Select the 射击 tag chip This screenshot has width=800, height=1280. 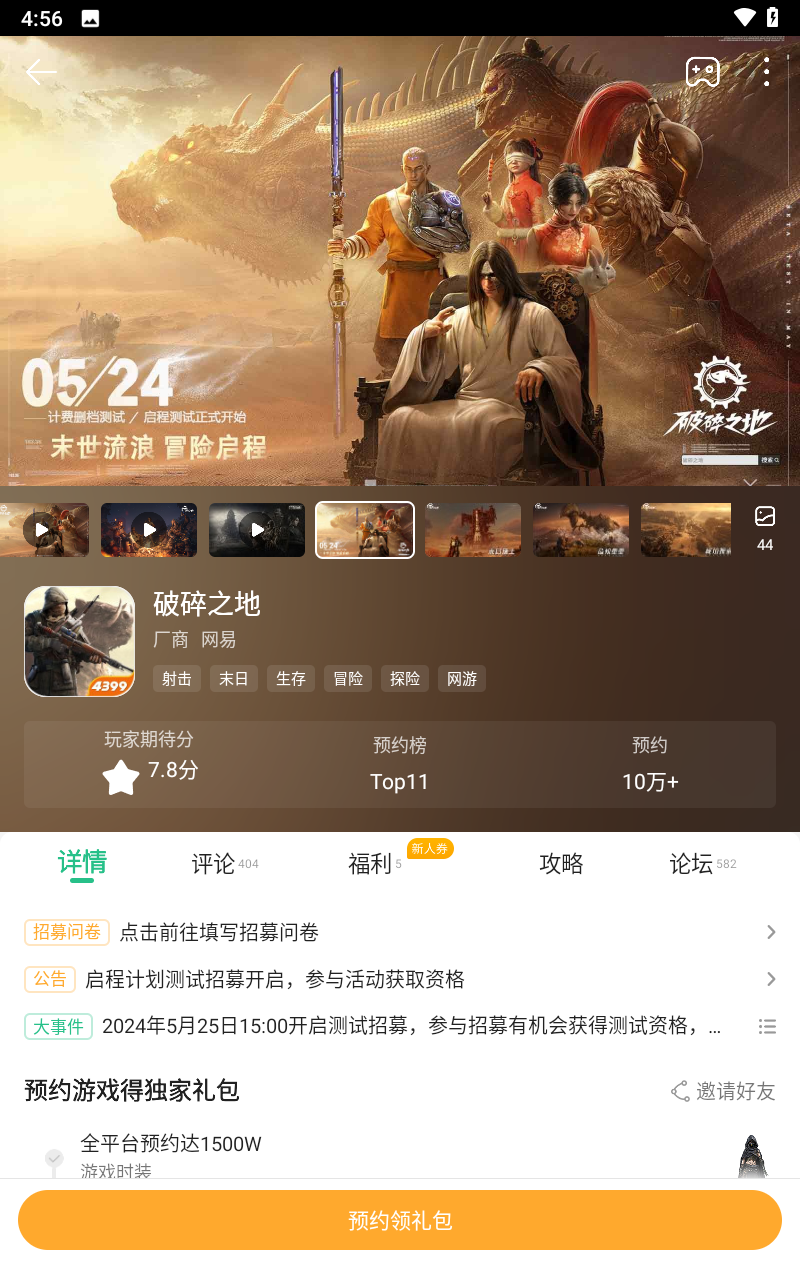tap(177, 679)
